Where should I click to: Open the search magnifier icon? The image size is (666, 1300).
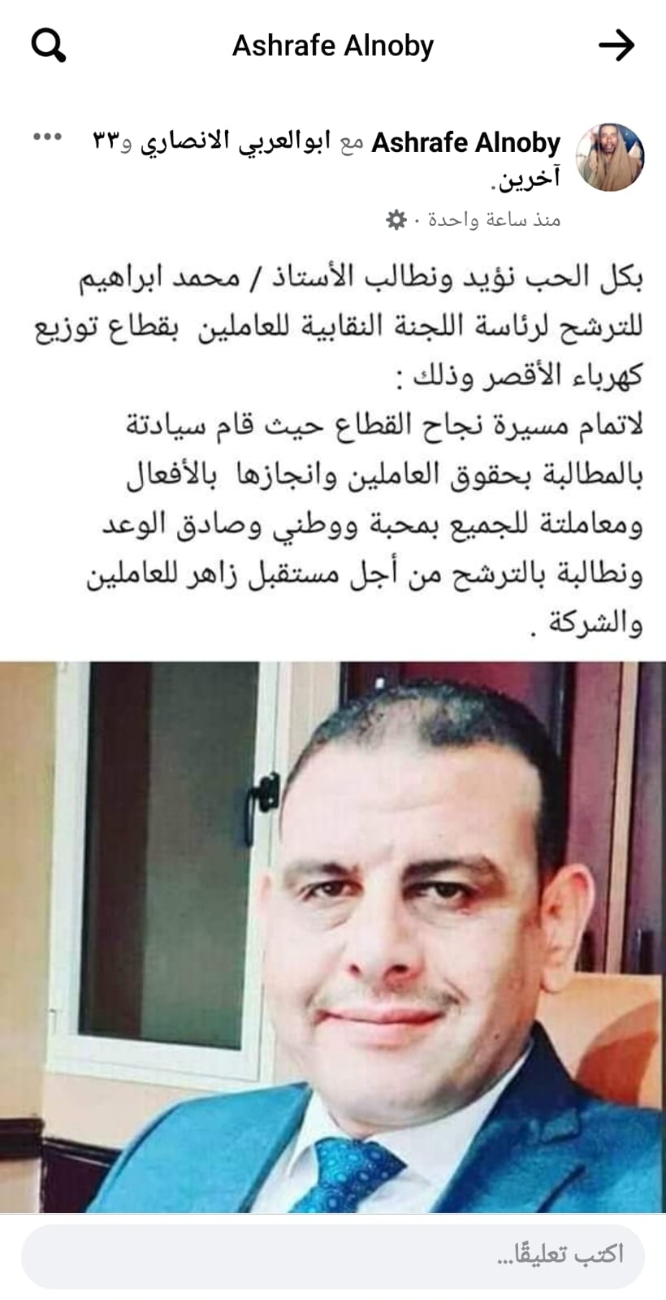click(x=48, y=45)
